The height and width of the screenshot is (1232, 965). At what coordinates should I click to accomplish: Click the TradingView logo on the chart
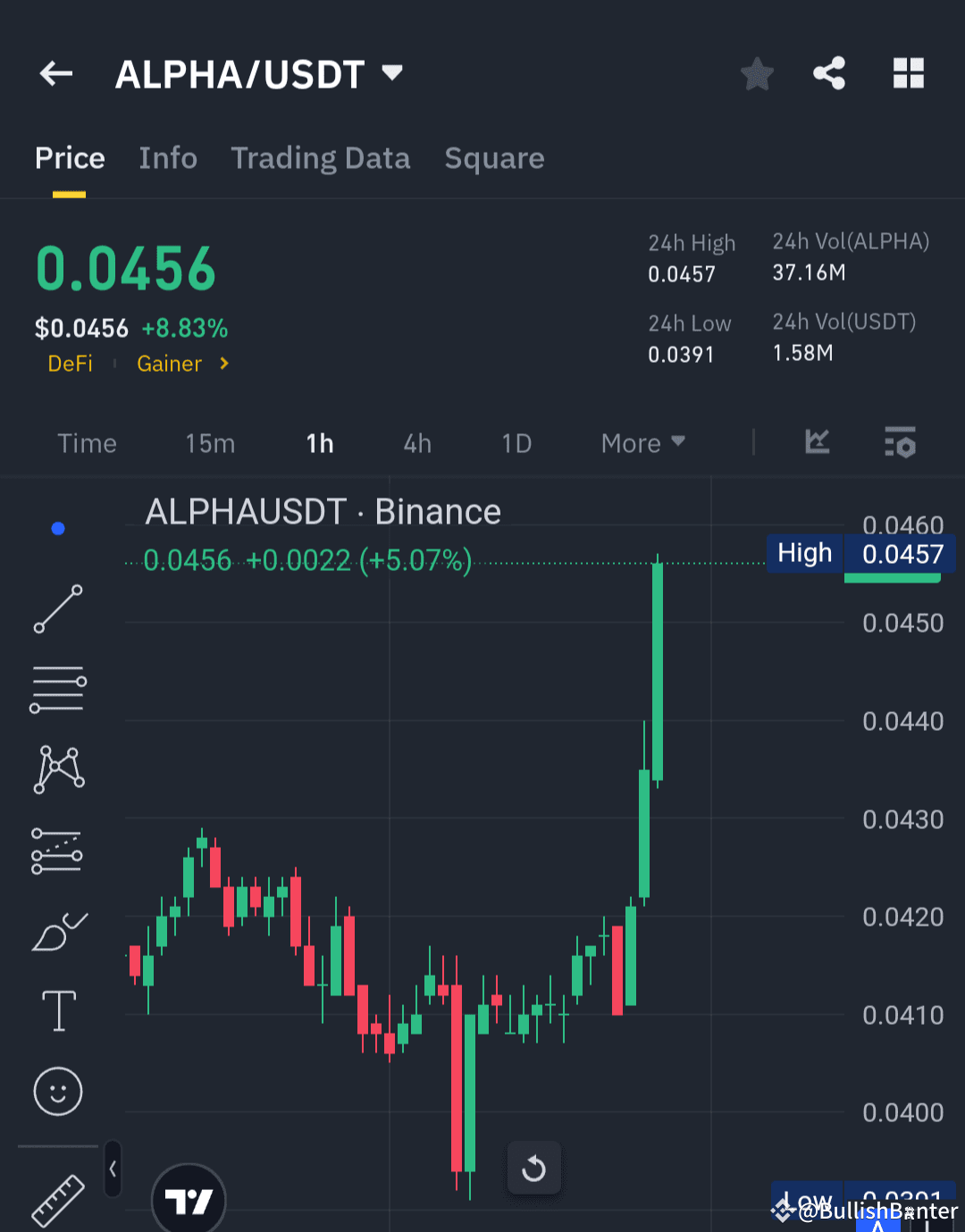[189, 1201]
